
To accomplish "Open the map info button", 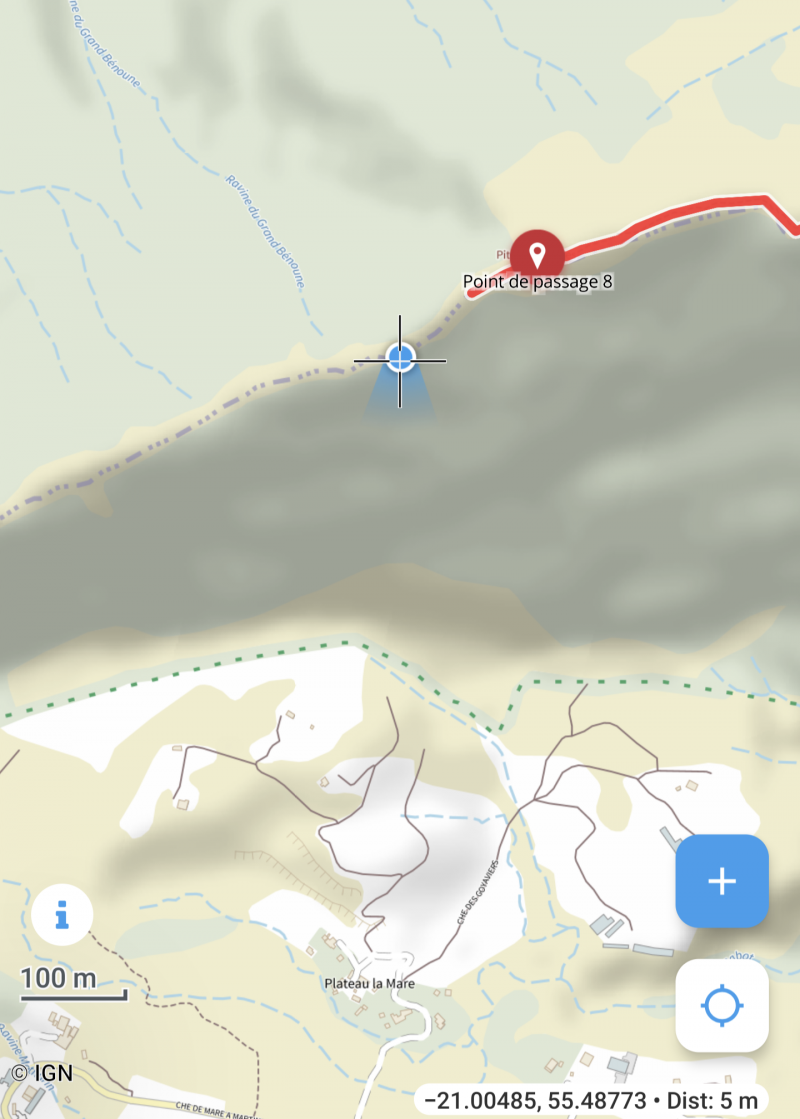I will click(62, 914).
